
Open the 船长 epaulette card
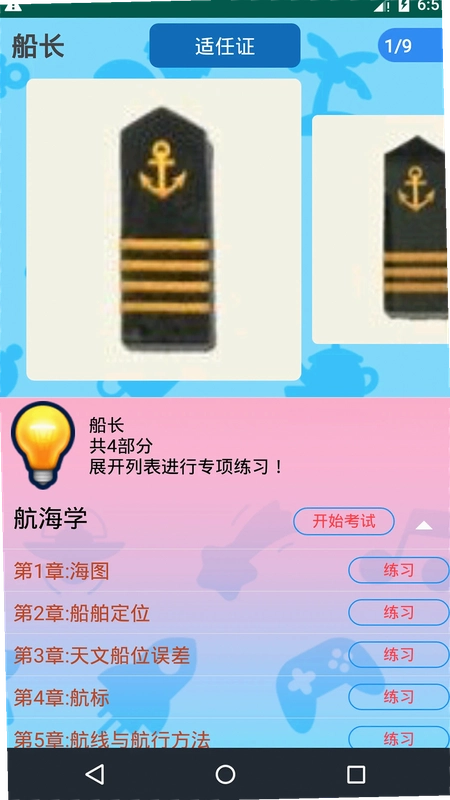click(x=163, y=230)
